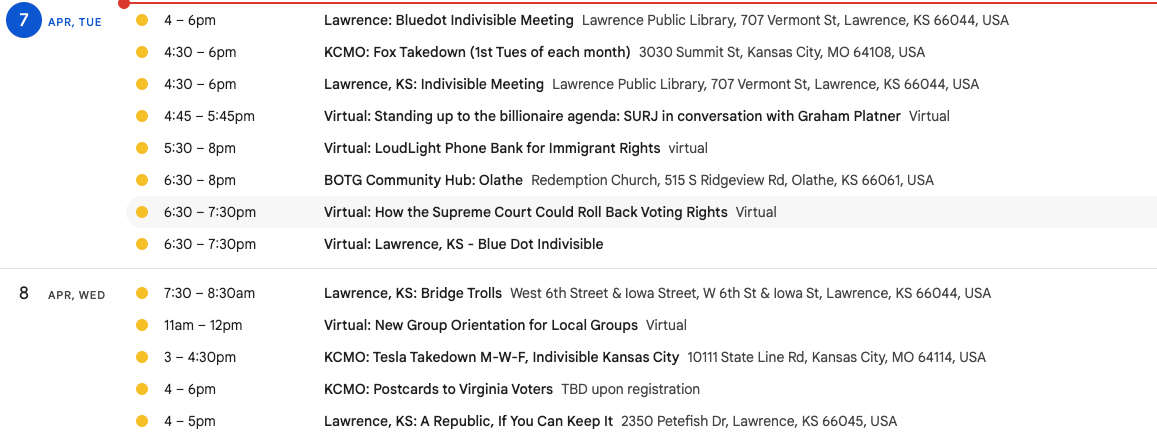The image size is (1157, 444).
Task: Open A Republic, If You Can Keep It event
Action: point(642,421)
